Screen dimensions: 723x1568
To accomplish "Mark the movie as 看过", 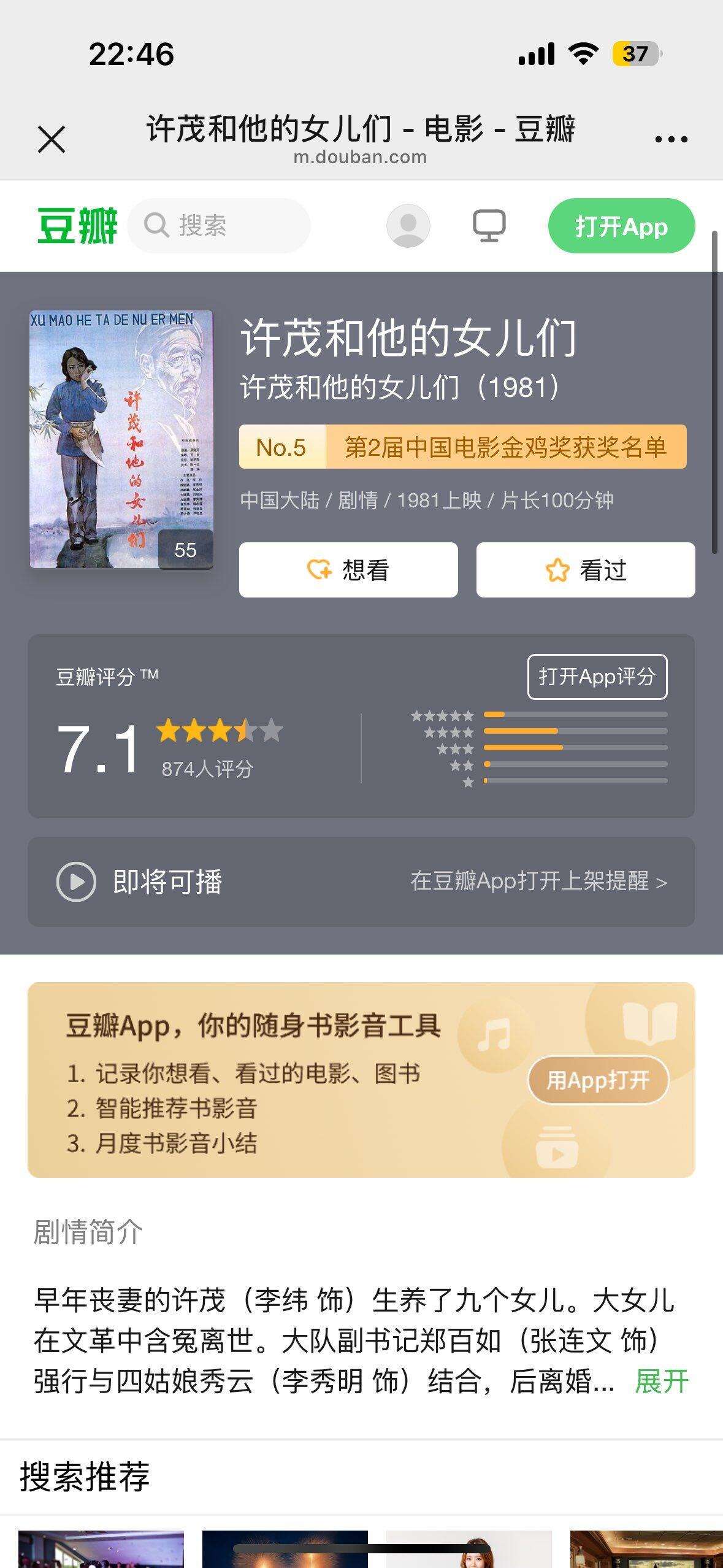I will point(586,570).
